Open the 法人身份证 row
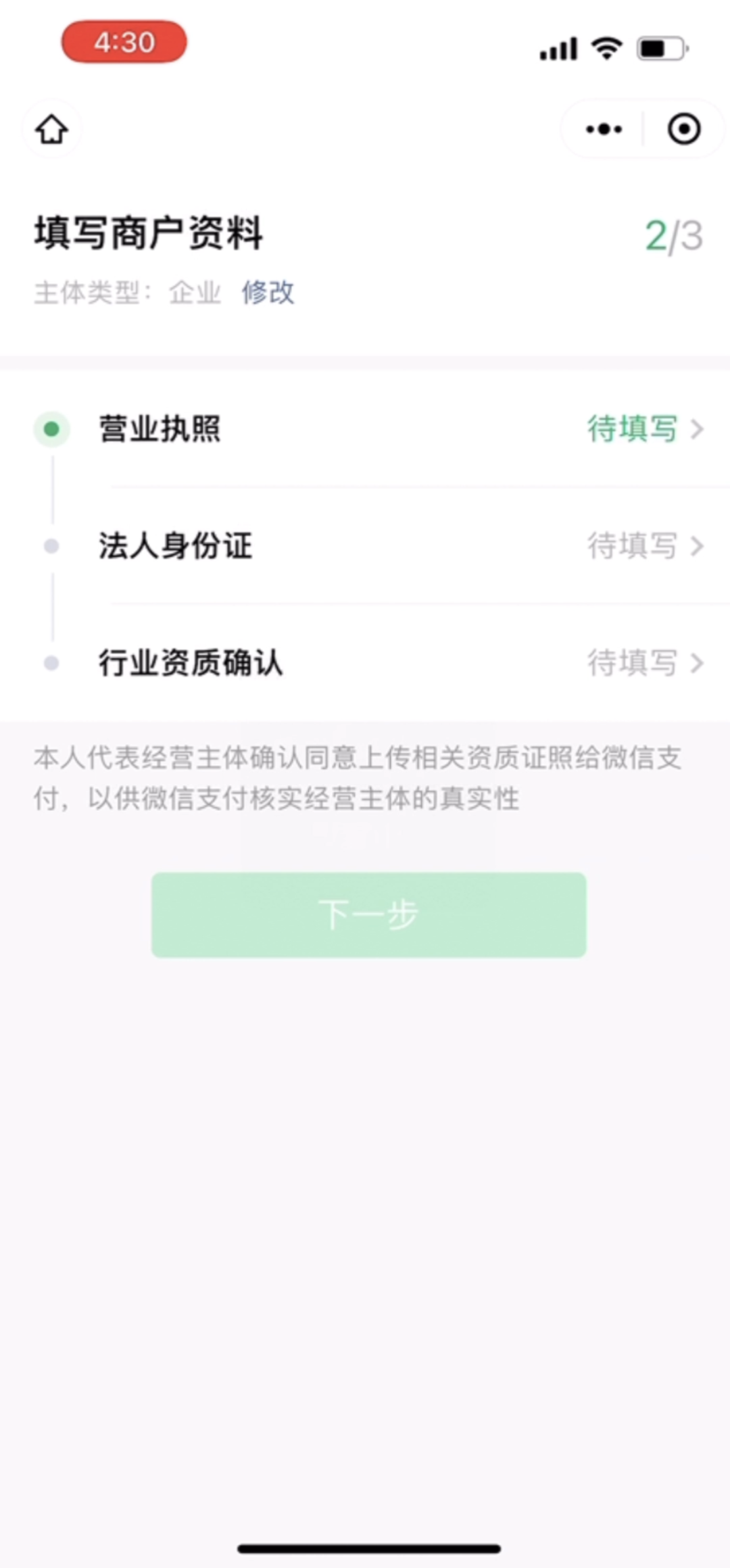Screen dimensions: 730x1568 tap(365, 546)
